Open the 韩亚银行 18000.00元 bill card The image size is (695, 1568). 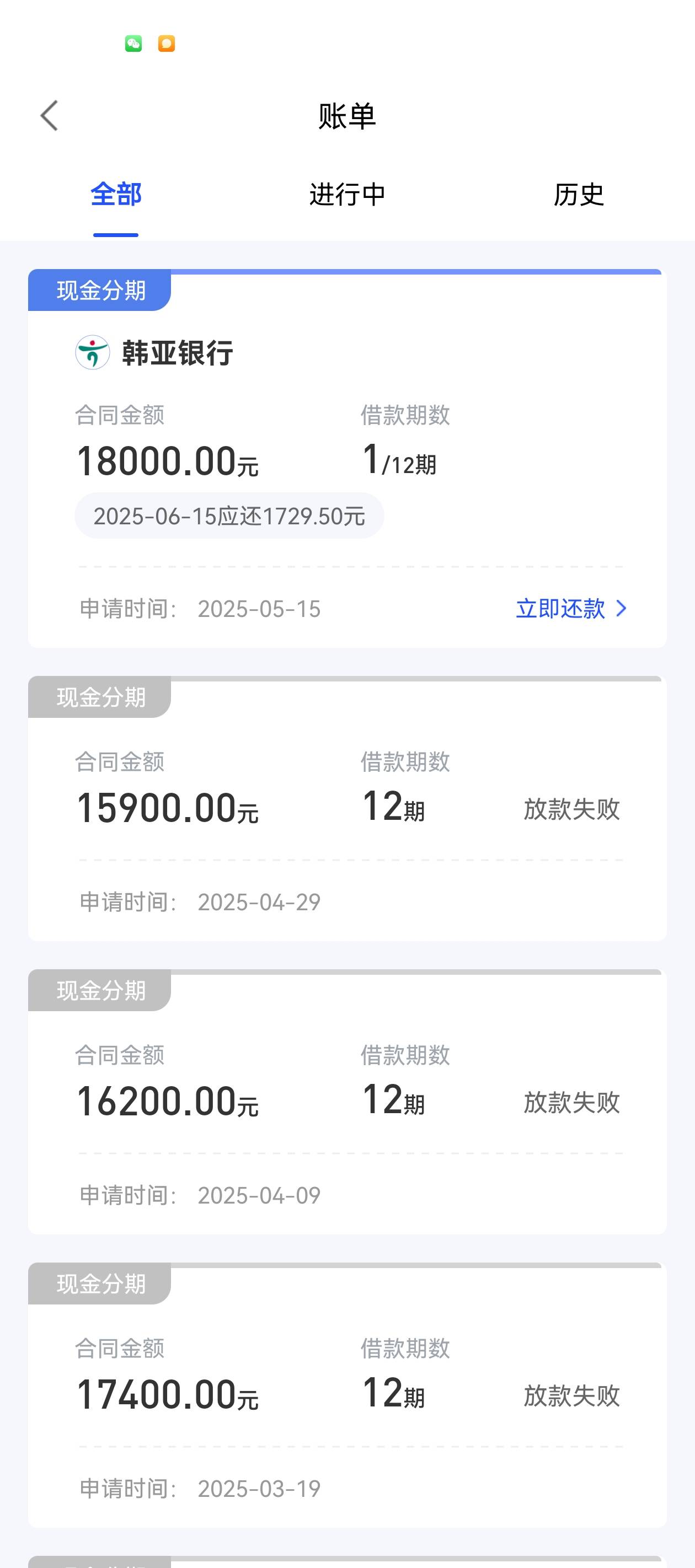347,458
